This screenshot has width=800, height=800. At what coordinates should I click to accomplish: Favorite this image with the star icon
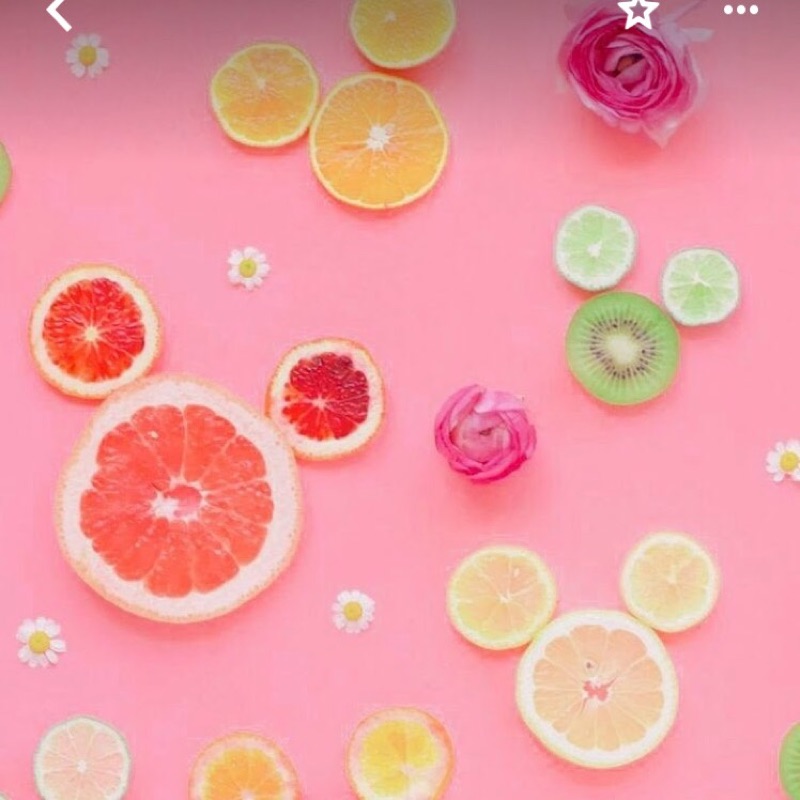click(x=638, y=12)
